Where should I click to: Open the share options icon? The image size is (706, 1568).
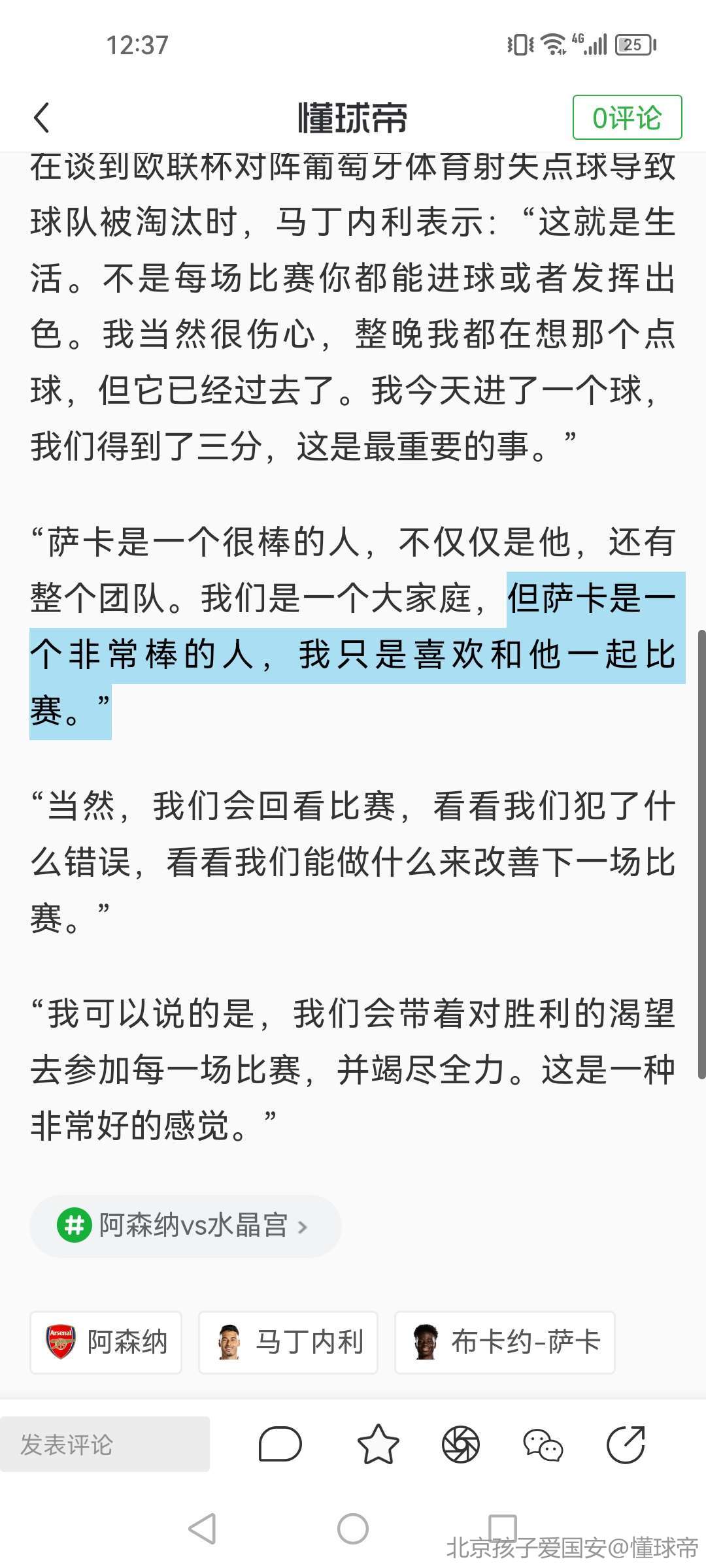click(x=626, y=1444)
